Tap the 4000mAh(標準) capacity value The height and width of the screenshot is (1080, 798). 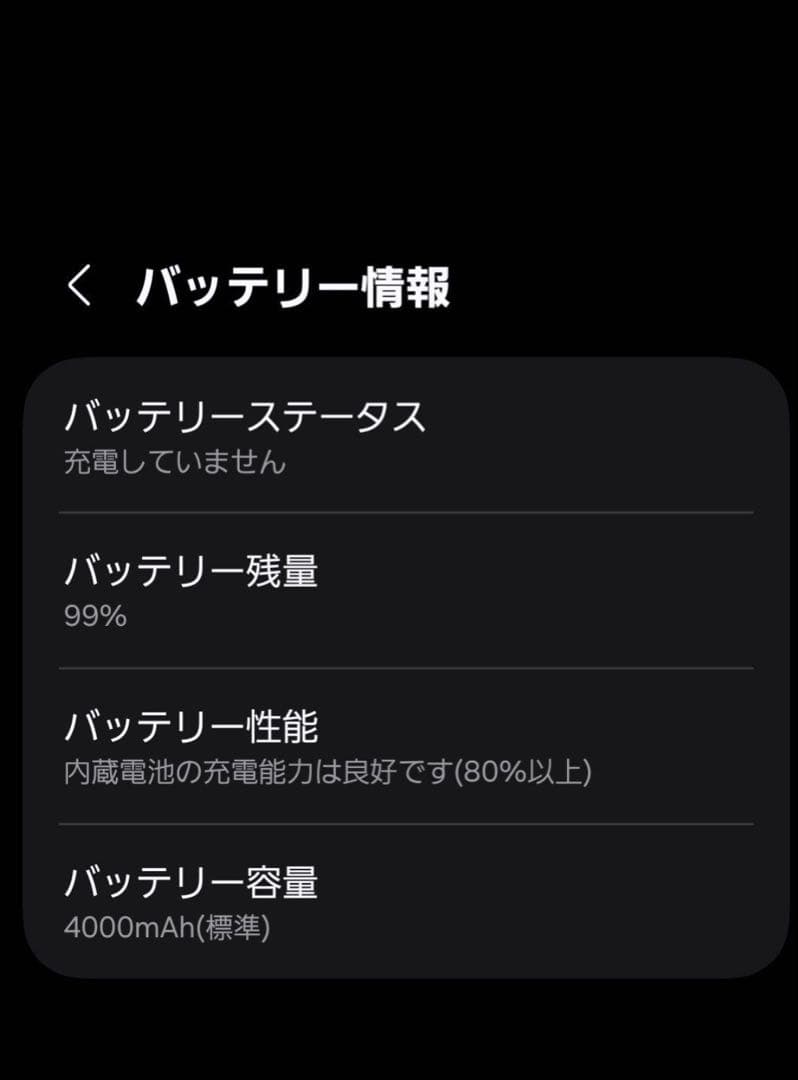pos(166,928)
